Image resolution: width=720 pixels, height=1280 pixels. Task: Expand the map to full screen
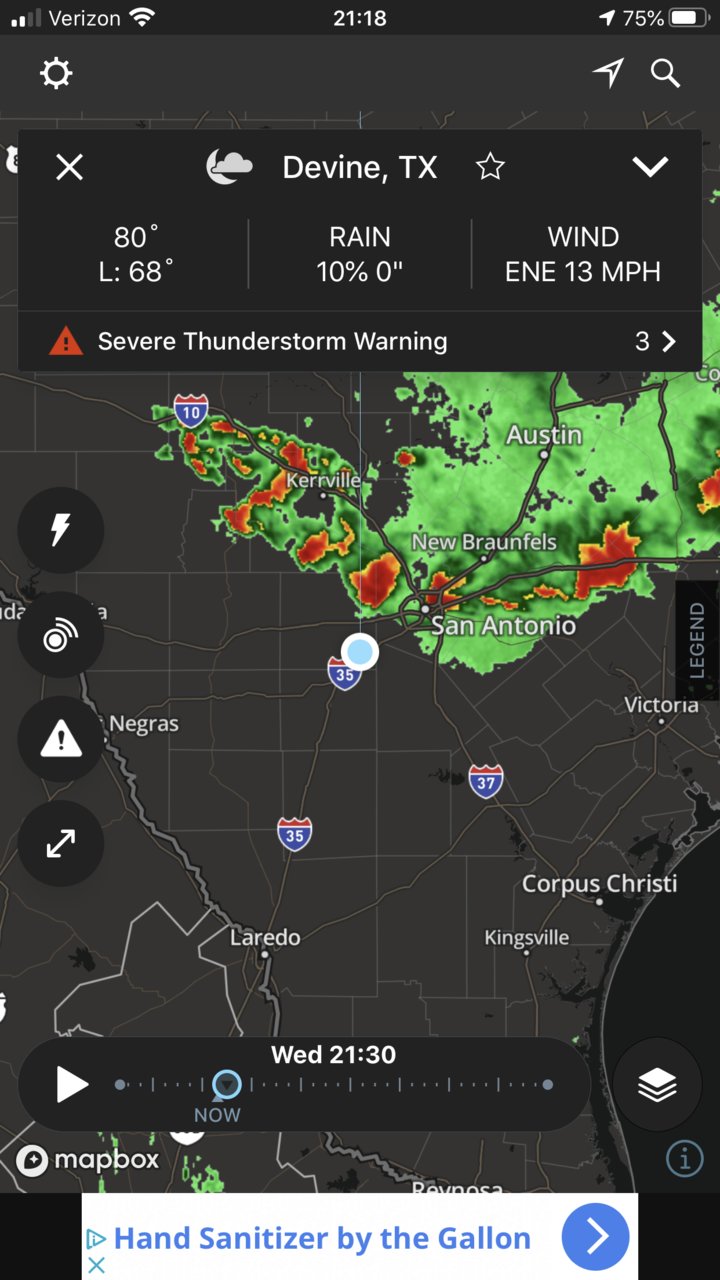[x=61, y=844]
